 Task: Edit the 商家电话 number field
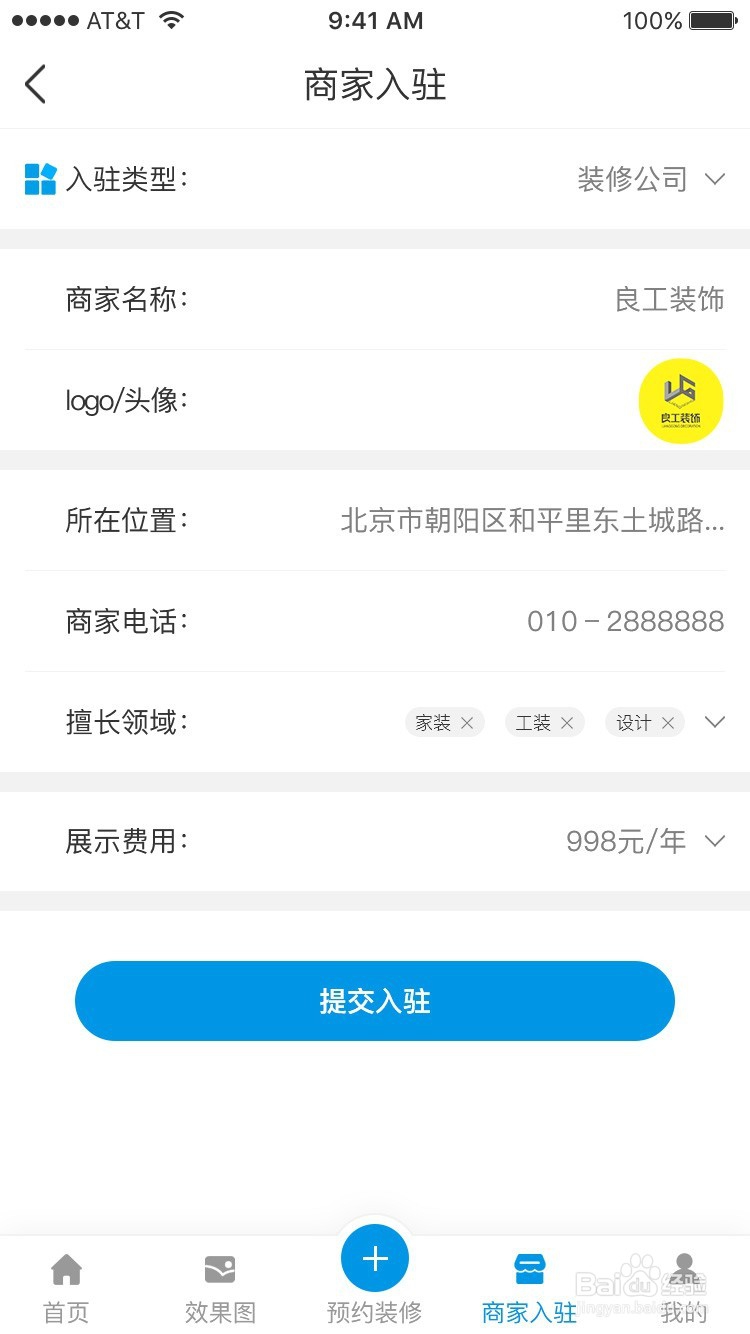point(375,621)
